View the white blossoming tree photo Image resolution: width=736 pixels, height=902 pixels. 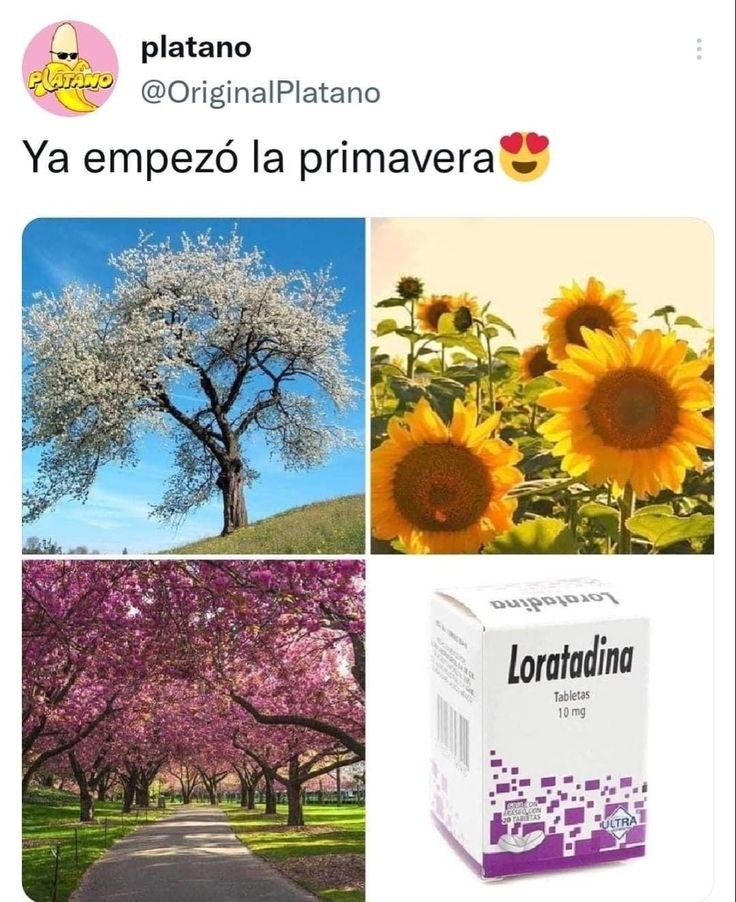193,385
